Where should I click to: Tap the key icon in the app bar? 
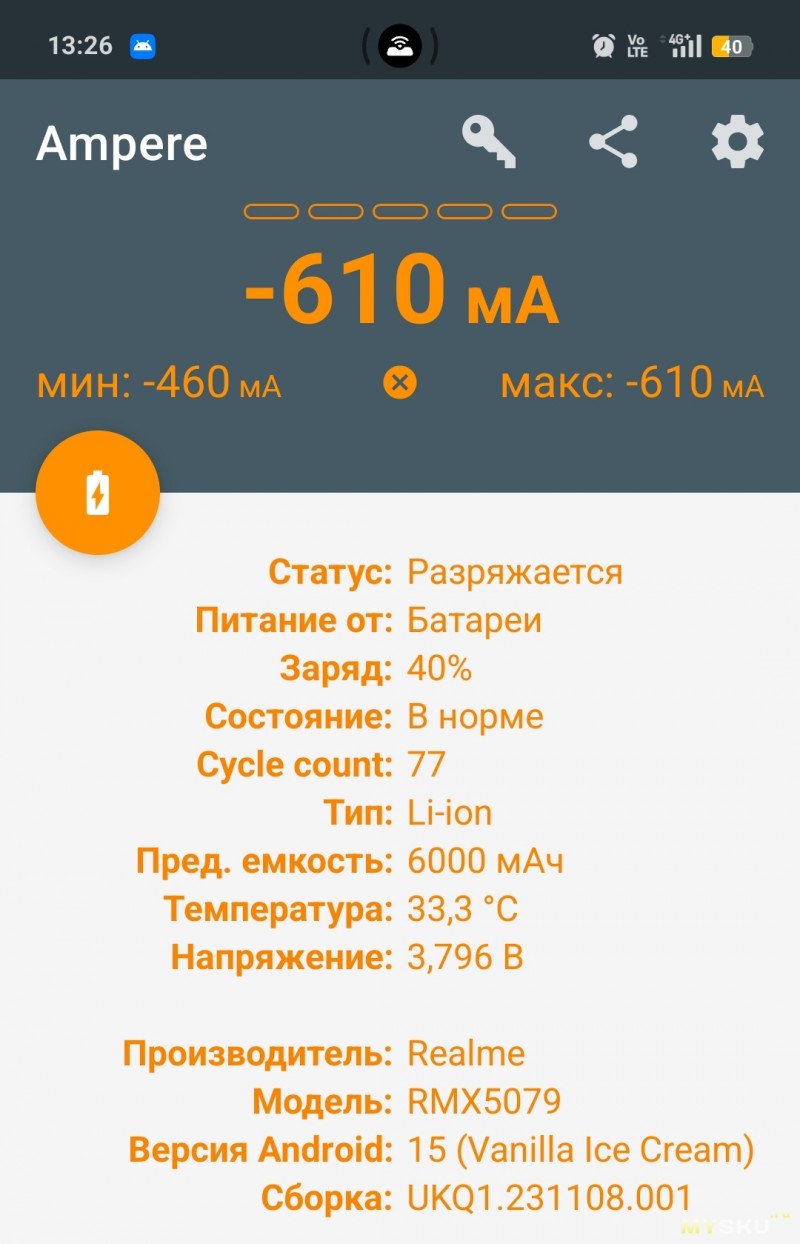click(x=488, y=142)
